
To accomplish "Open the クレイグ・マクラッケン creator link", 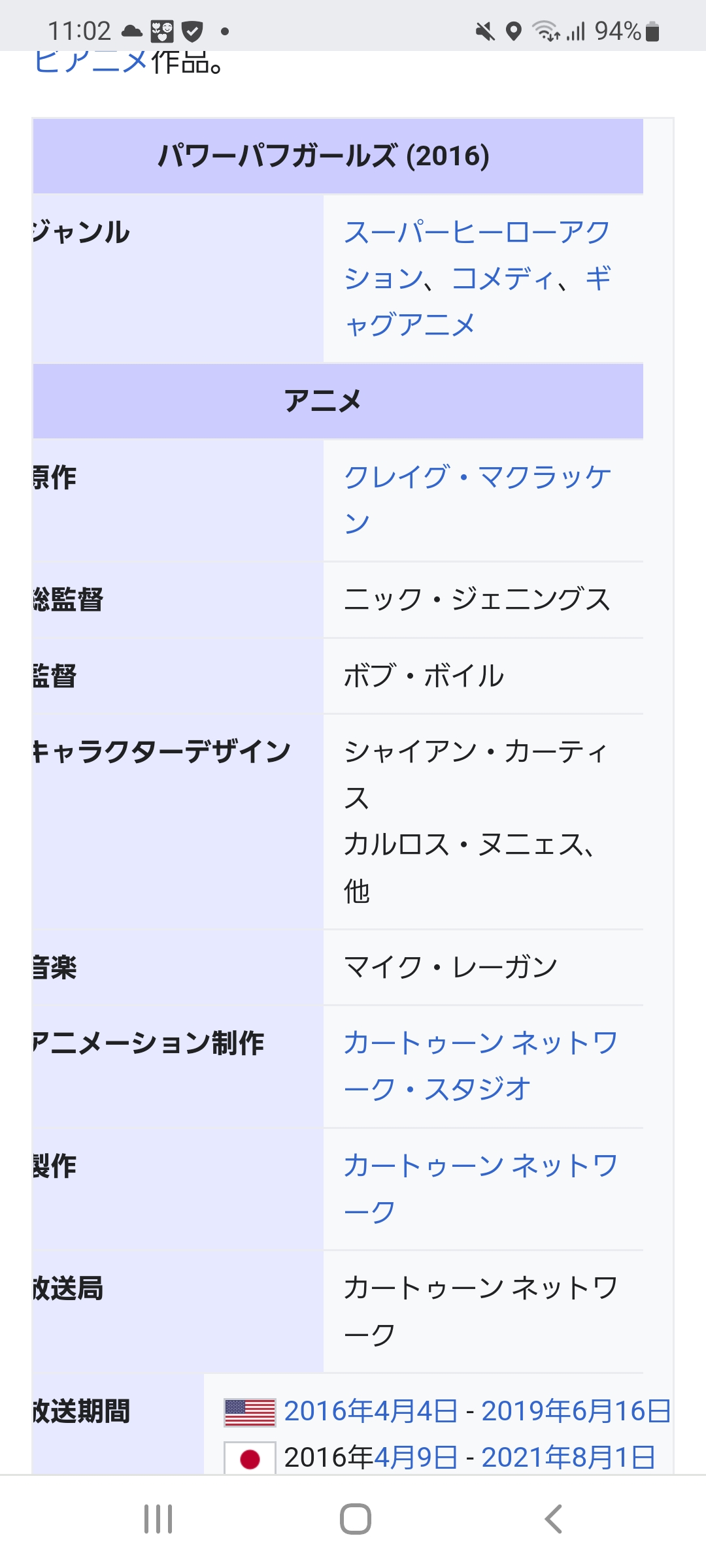I will click(477, 478).
